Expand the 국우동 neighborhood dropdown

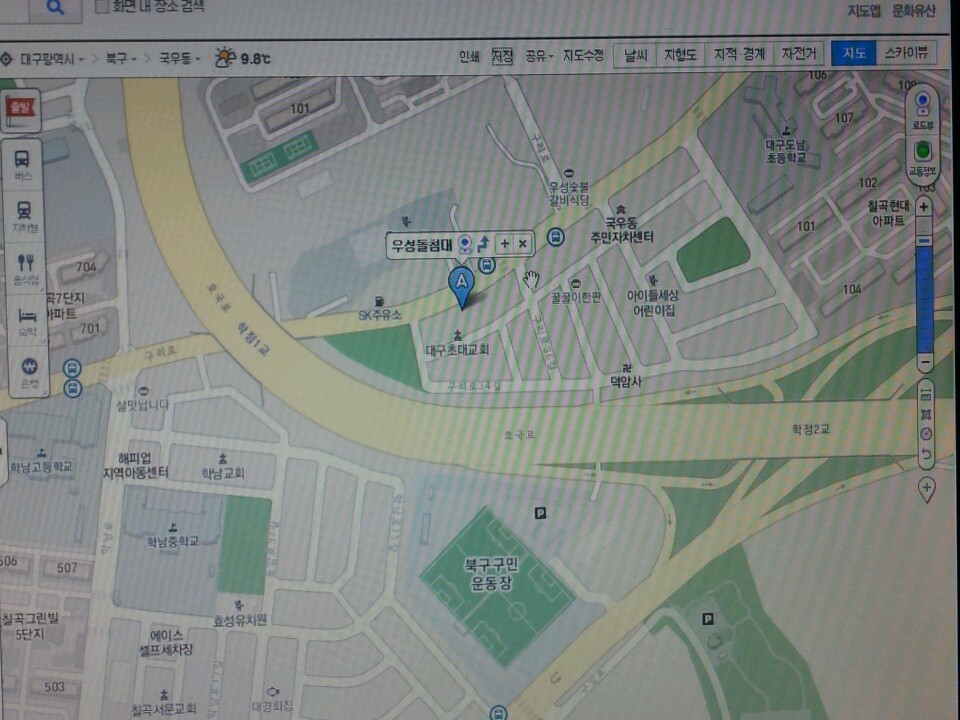point(180,59)
